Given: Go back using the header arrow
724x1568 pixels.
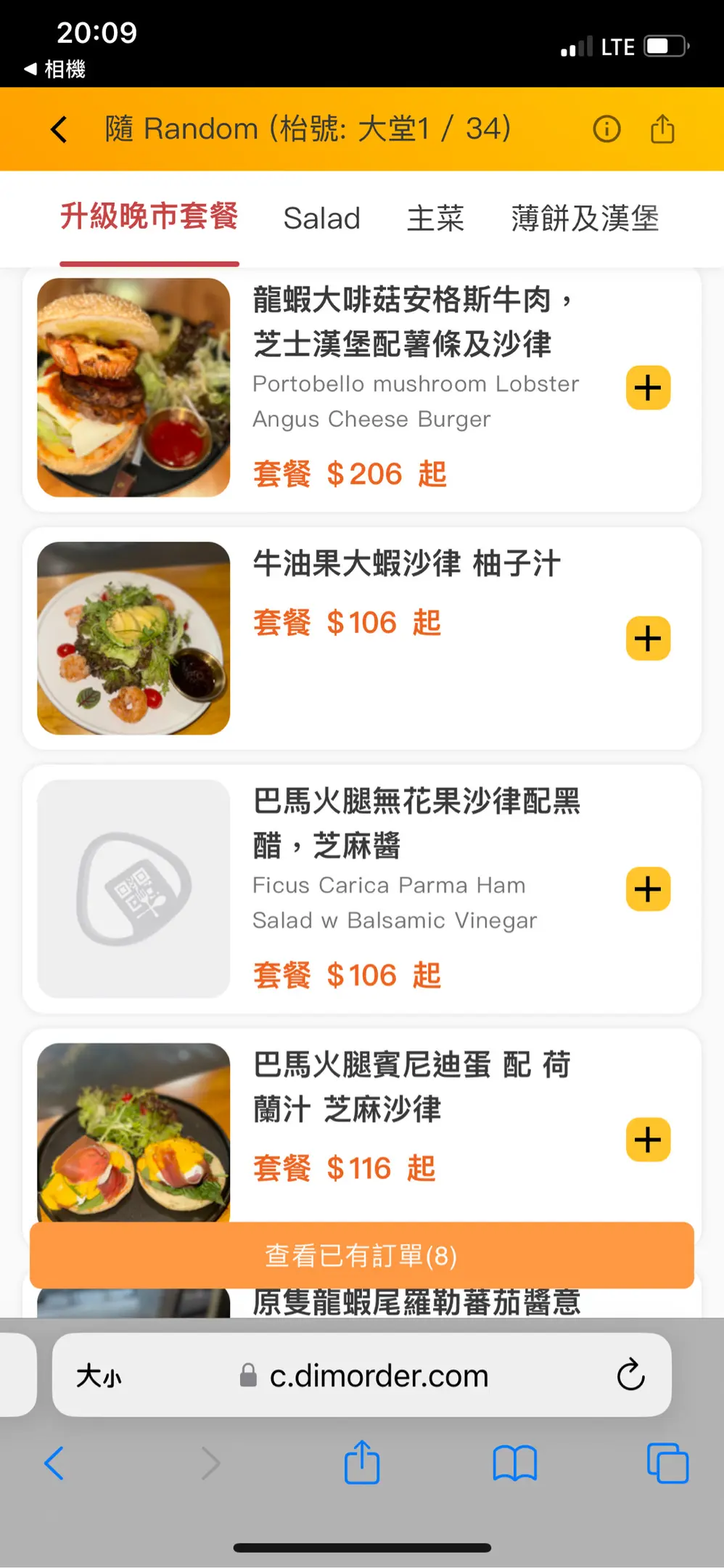Looking at the screenshot, I should 59,129.
